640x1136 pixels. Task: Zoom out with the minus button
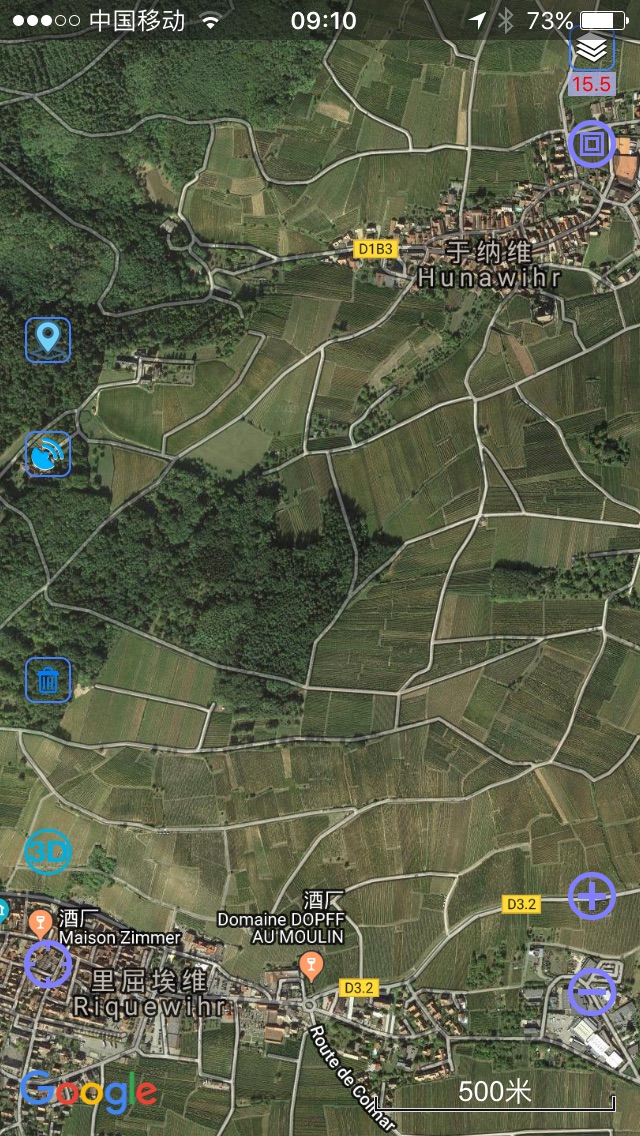pyautogui.click(x=591, y=992)
